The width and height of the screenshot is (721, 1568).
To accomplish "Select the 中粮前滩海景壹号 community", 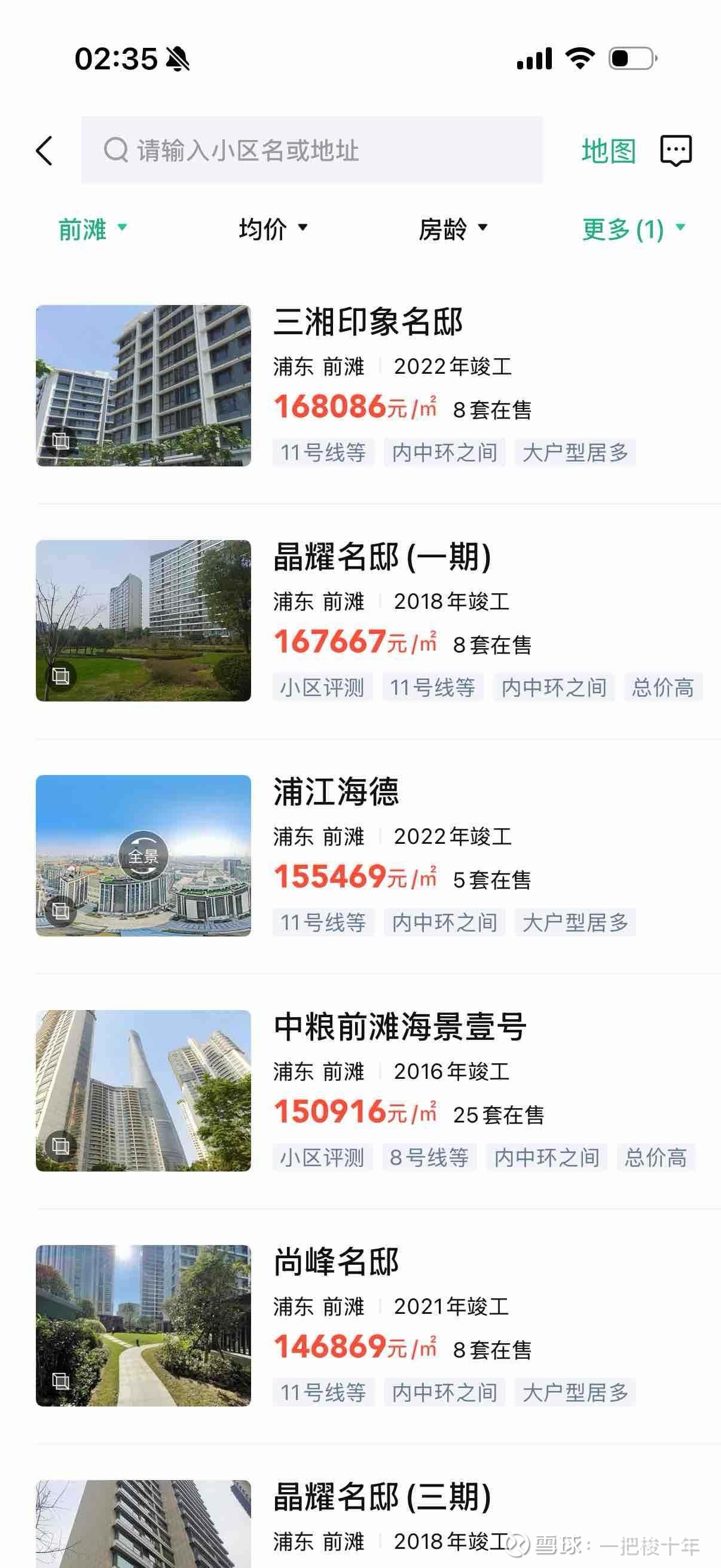I will [x=400, y=1027].
